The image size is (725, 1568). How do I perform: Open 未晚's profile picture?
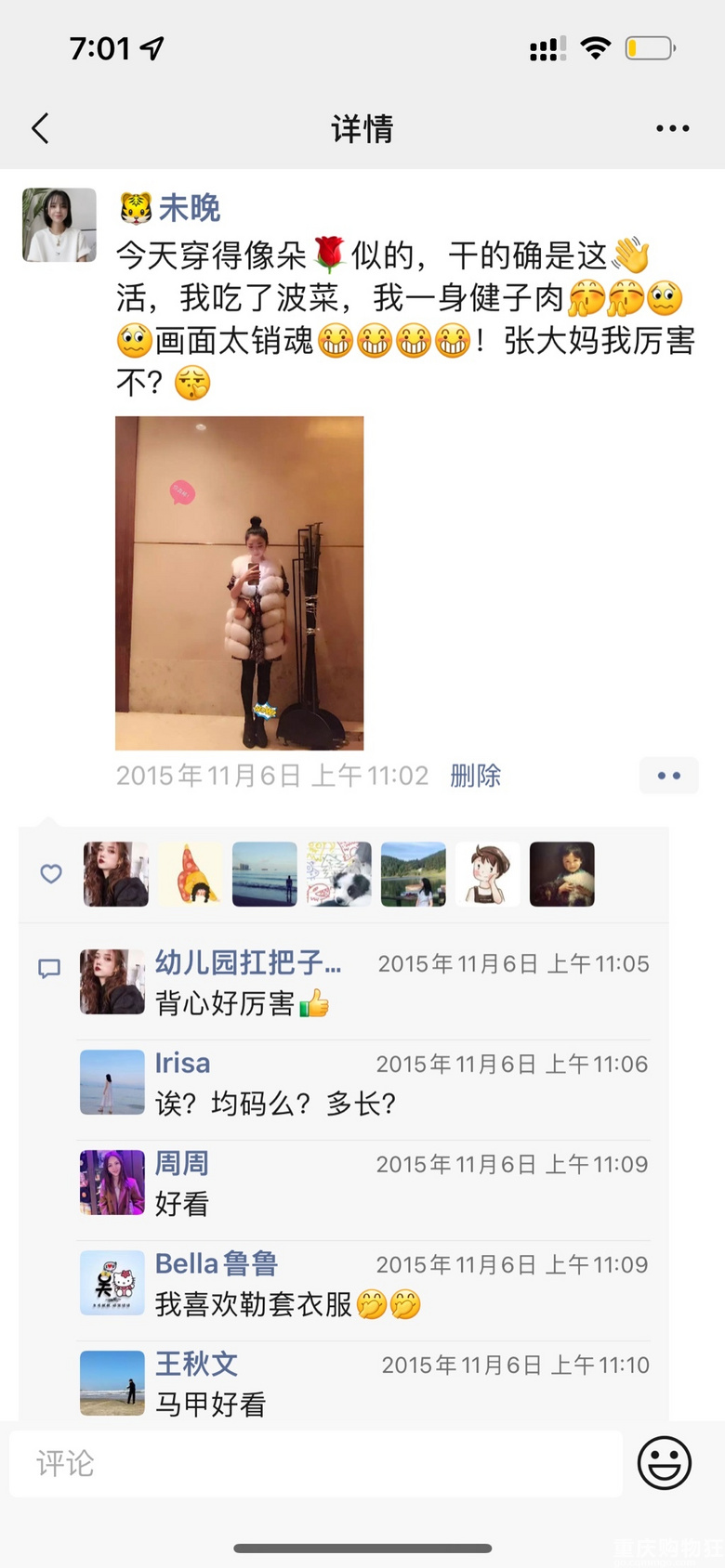(x=59, y=225)
